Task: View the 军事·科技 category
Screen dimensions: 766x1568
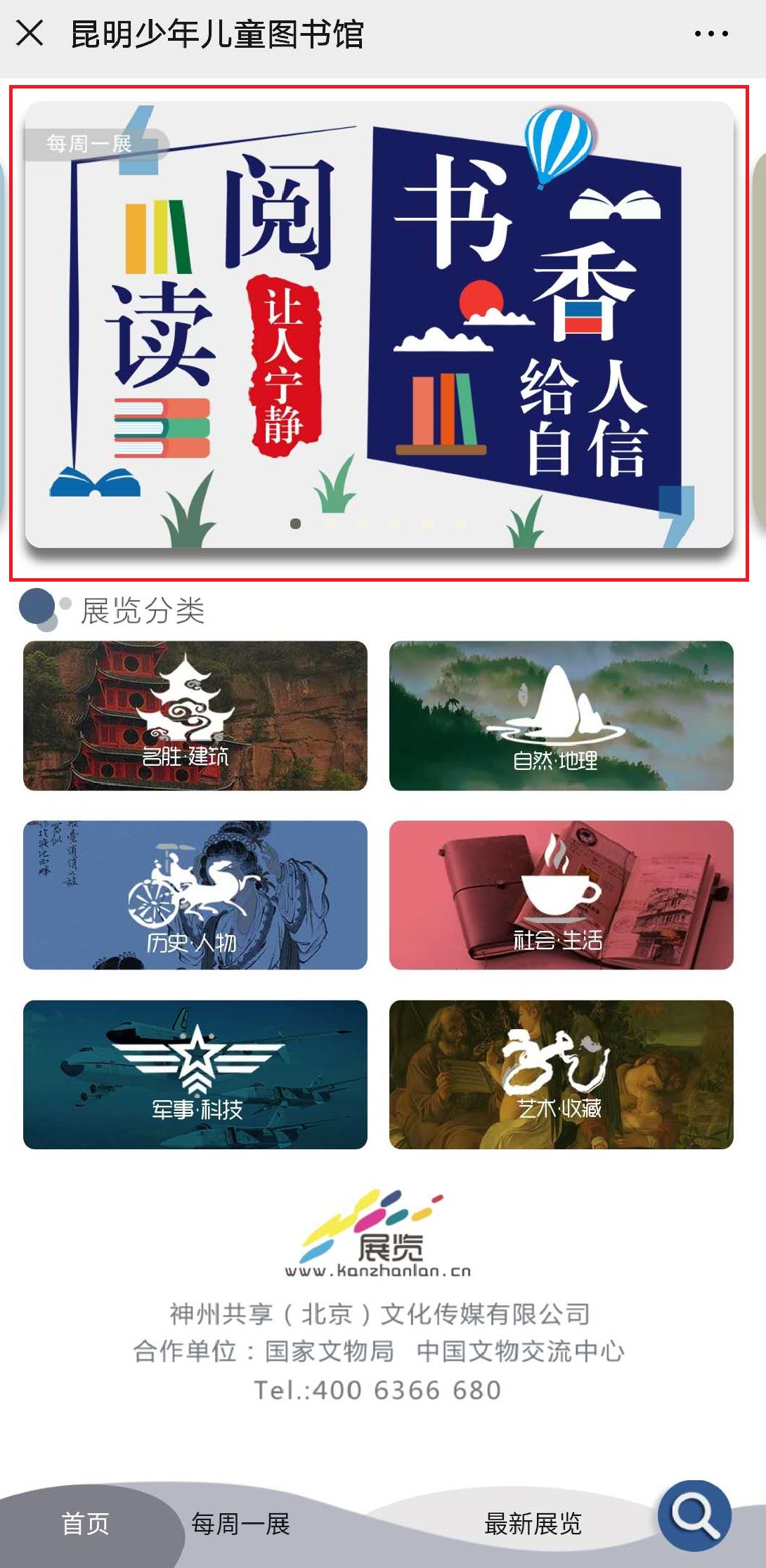Action: pos(195,1074)
